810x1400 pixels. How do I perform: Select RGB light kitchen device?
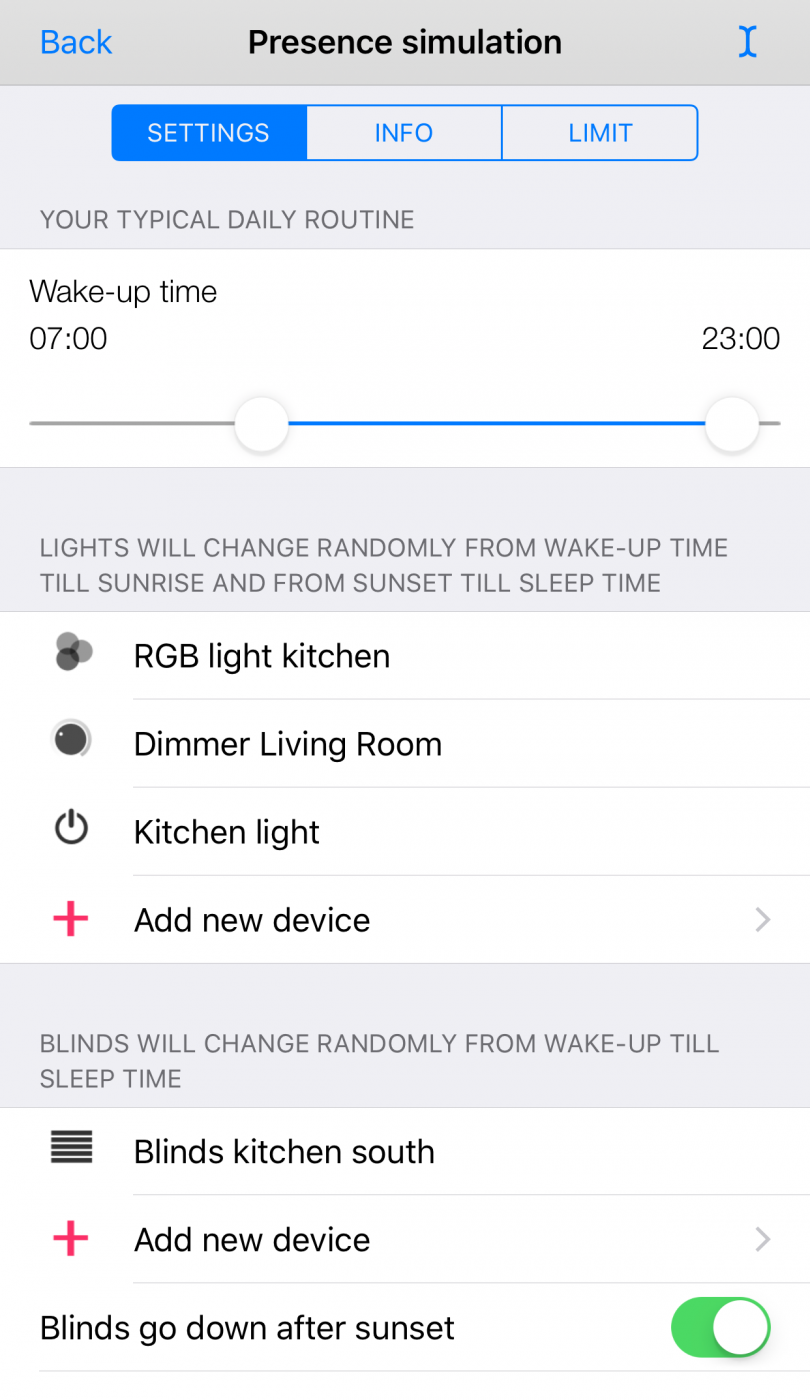point(405,656)
